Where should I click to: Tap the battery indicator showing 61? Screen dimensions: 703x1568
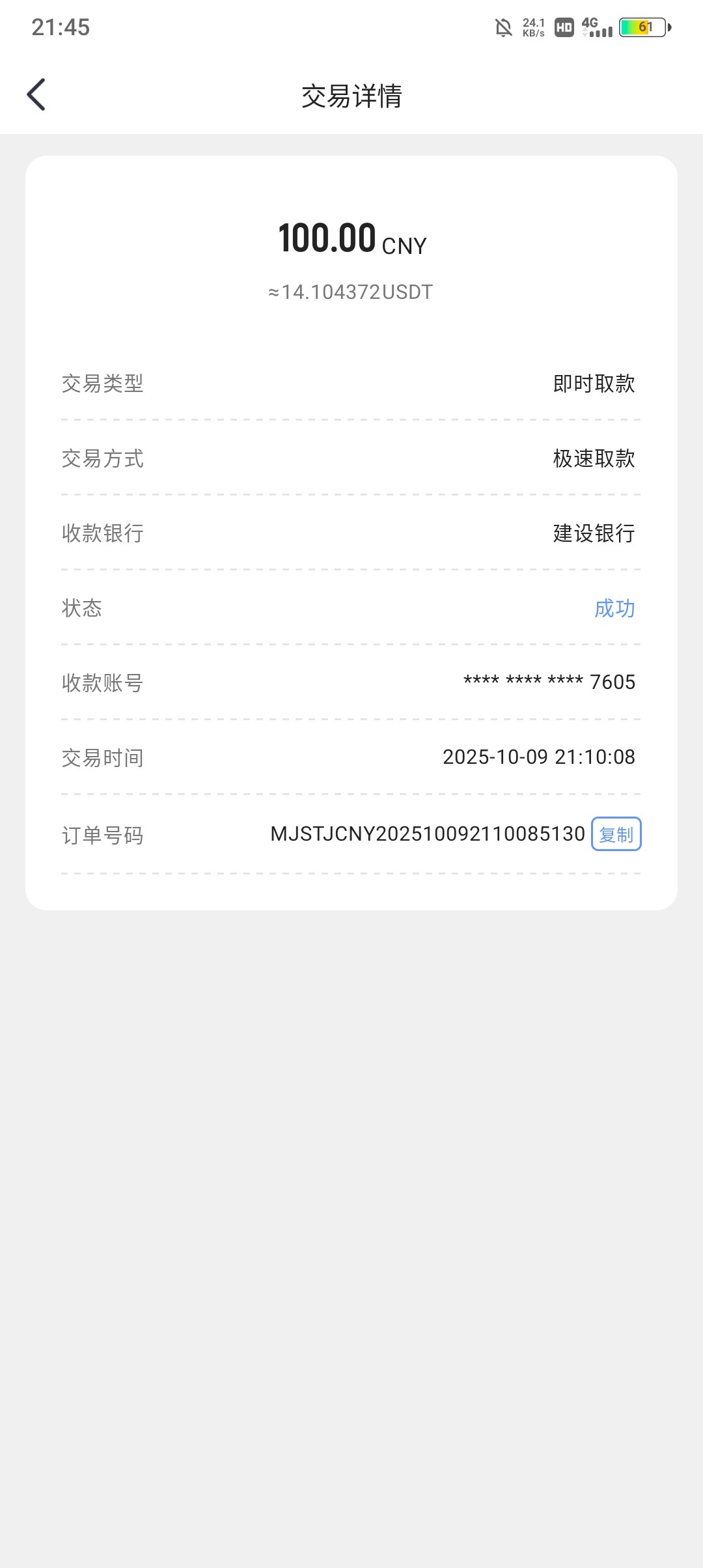642,28
